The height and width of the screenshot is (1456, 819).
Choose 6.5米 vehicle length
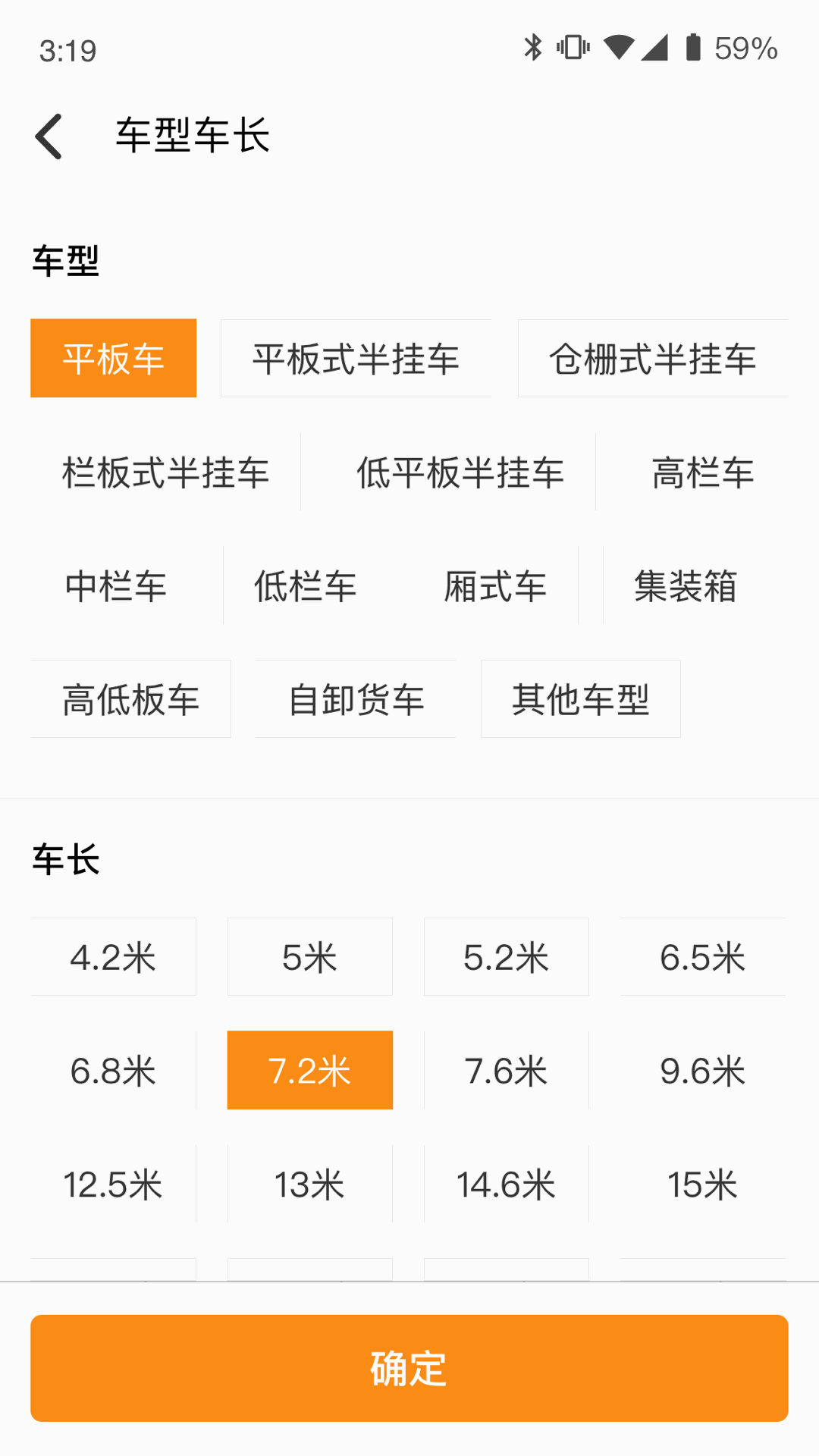[x=702, y=957]
